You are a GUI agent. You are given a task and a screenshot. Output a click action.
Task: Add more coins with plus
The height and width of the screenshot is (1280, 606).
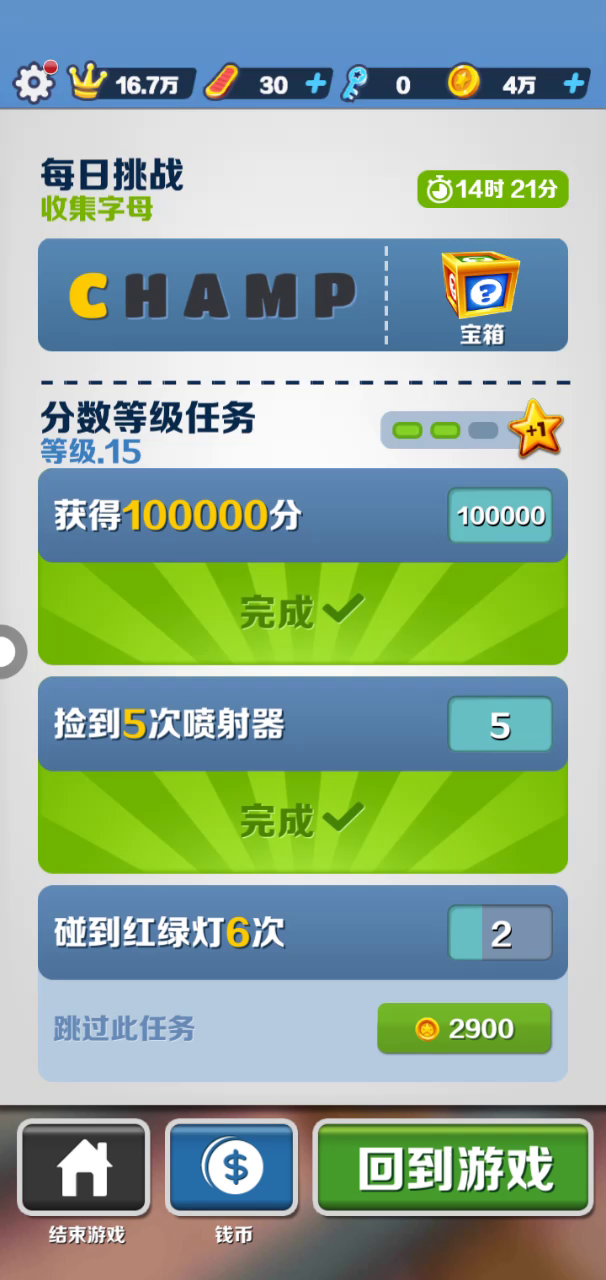click(574, 84)
